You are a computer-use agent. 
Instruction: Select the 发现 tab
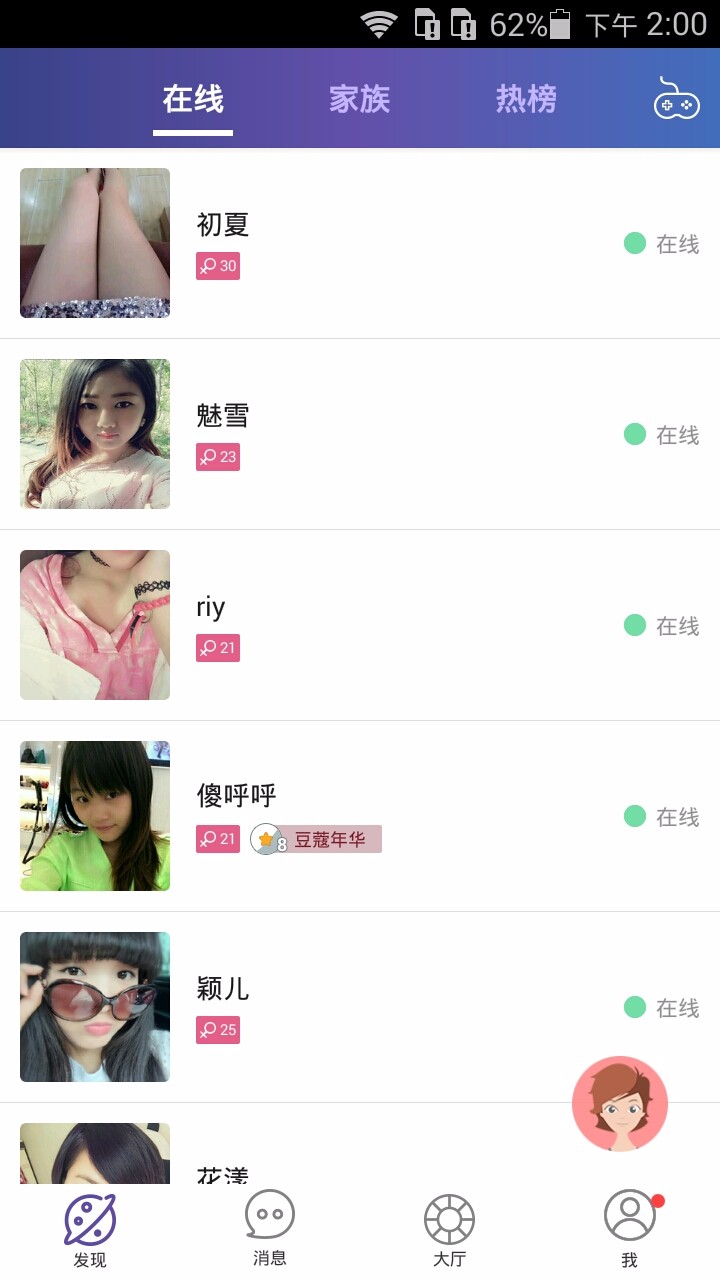pyautogui.click(x=90, y=1229)
